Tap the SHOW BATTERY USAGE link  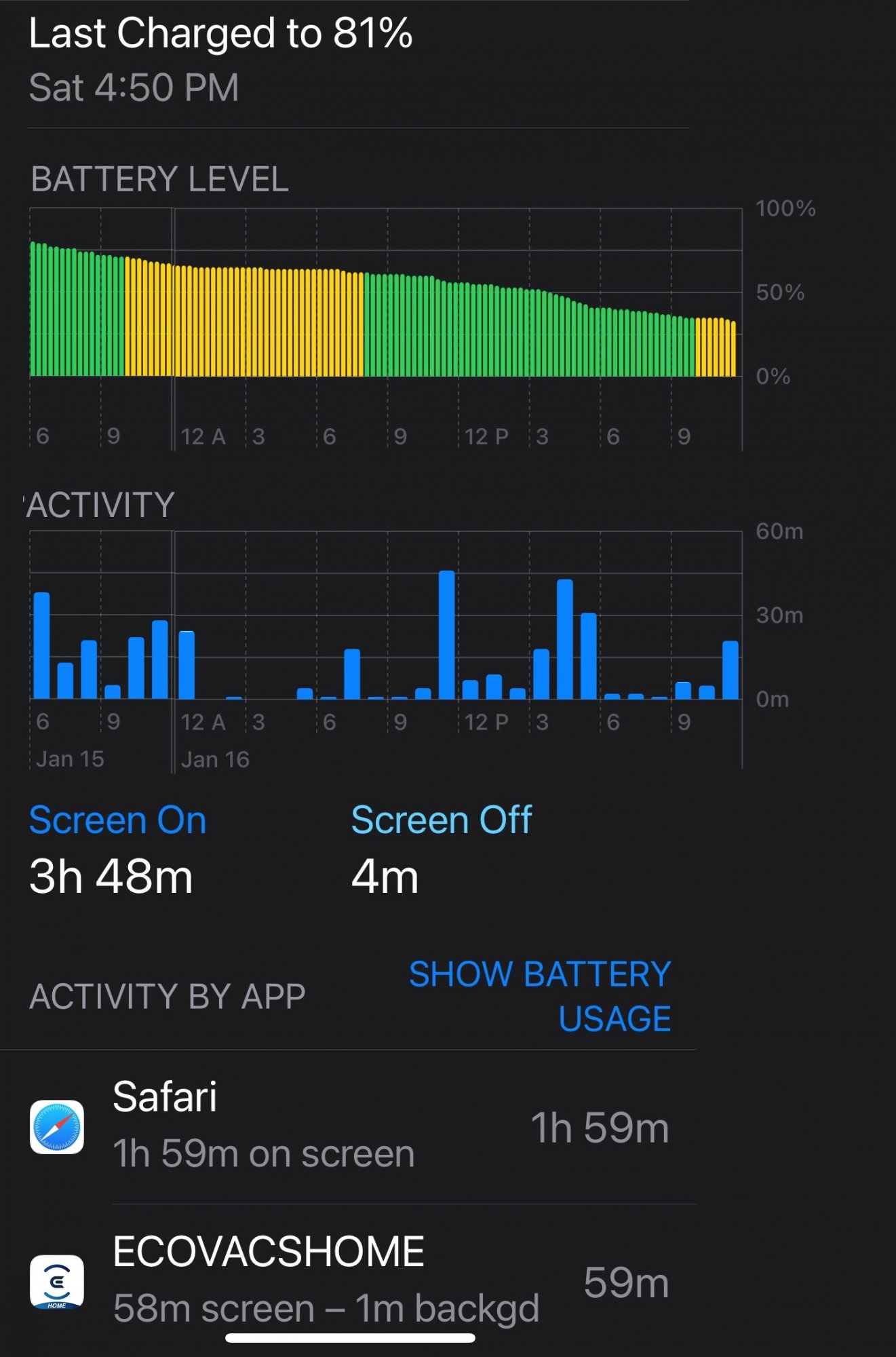[x=540, y=995]
